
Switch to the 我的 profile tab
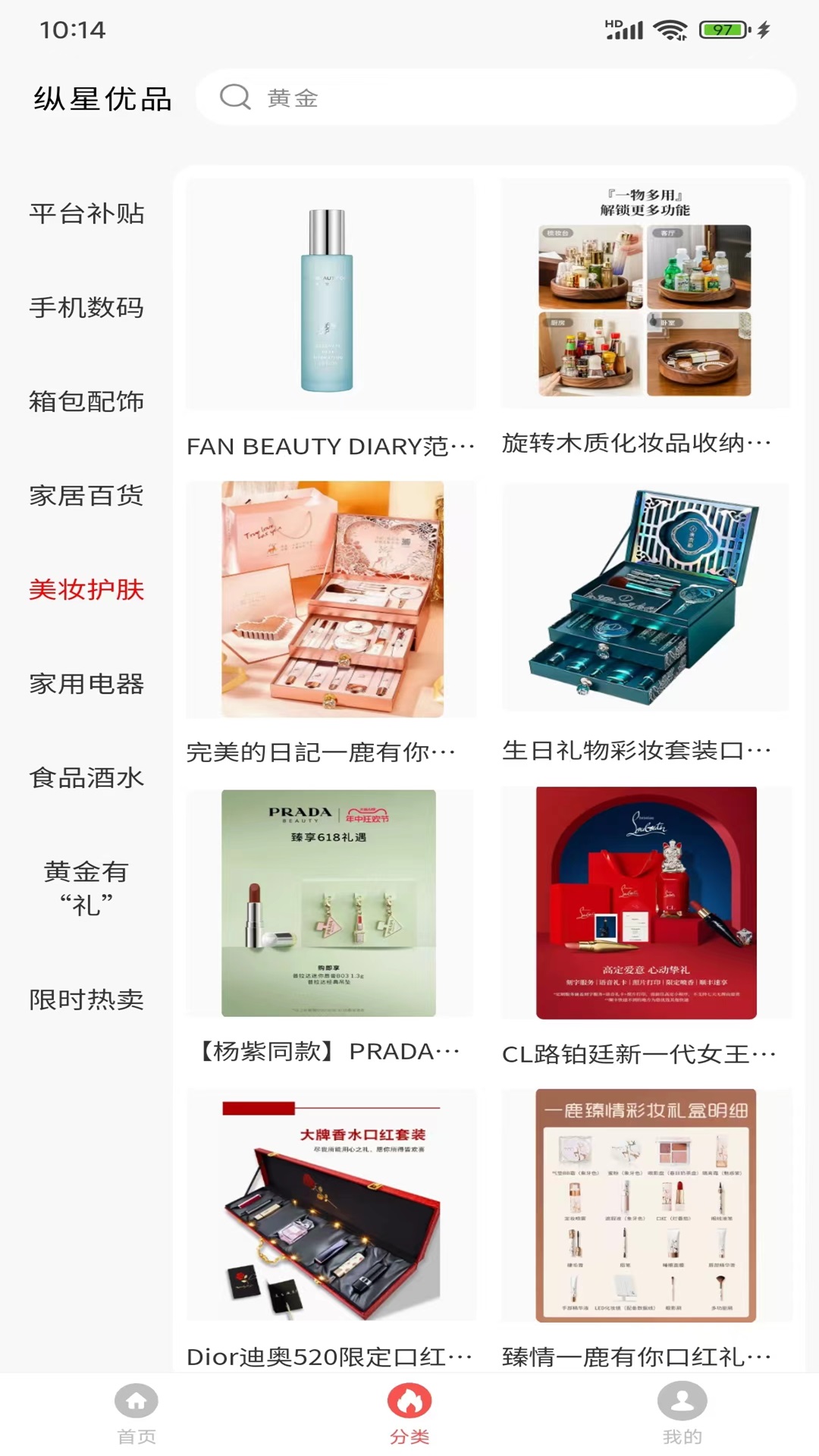pyautogui.click(x=682, y=1414)
